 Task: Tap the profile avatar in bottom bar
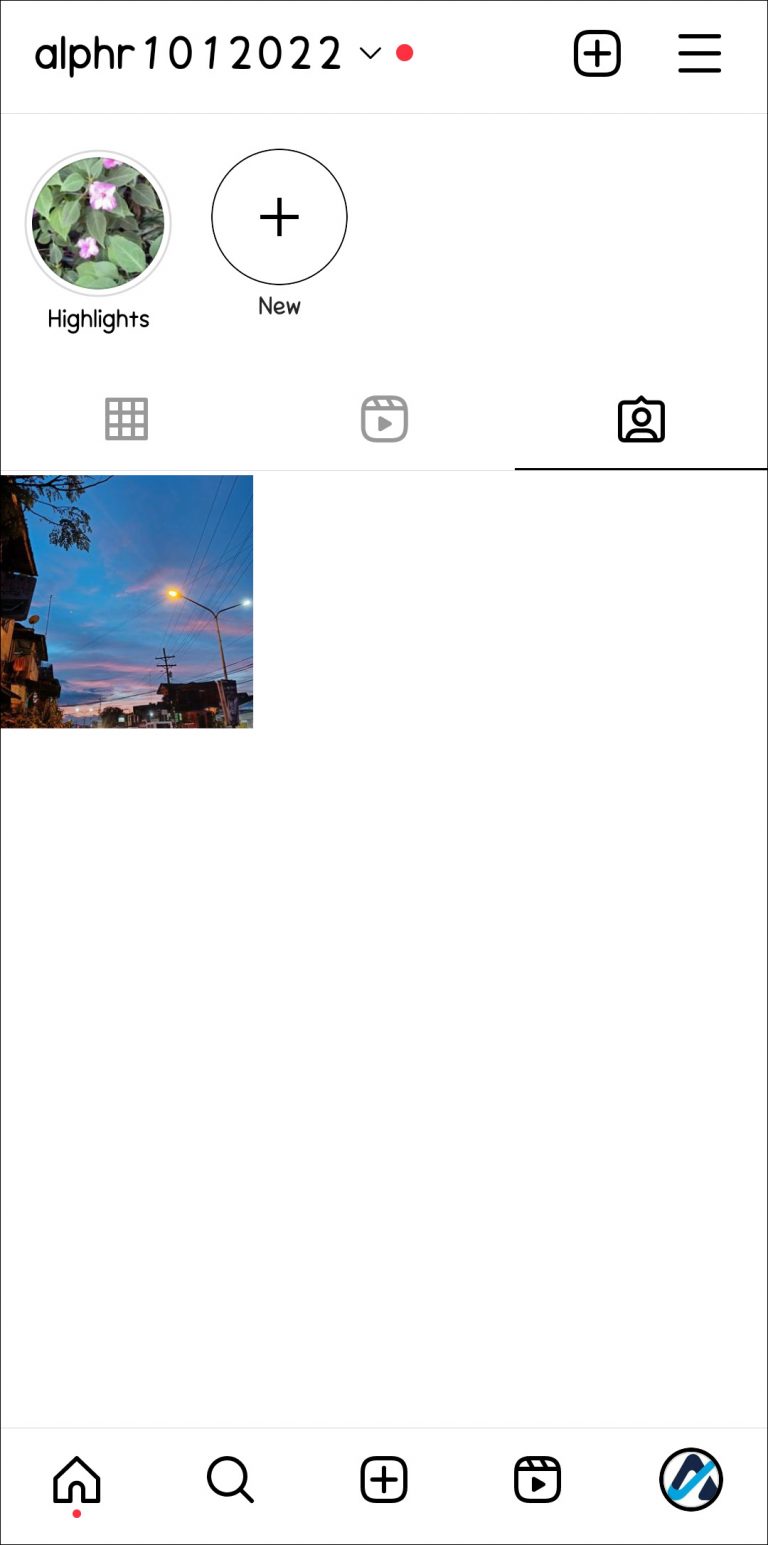tap(690, 1480)
